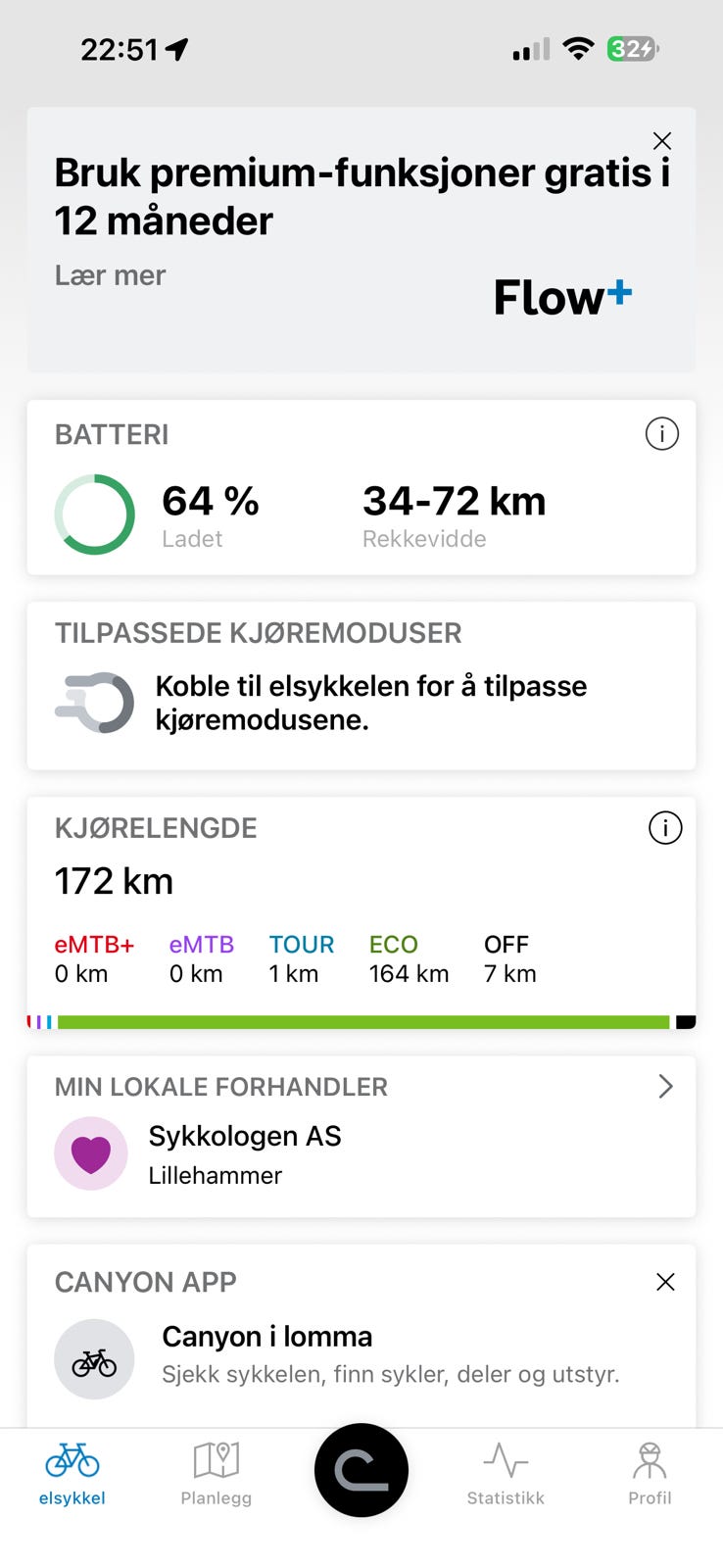Open the Kjørelengde info icon
The image size is (723, 1568).
tap(665, 828)
